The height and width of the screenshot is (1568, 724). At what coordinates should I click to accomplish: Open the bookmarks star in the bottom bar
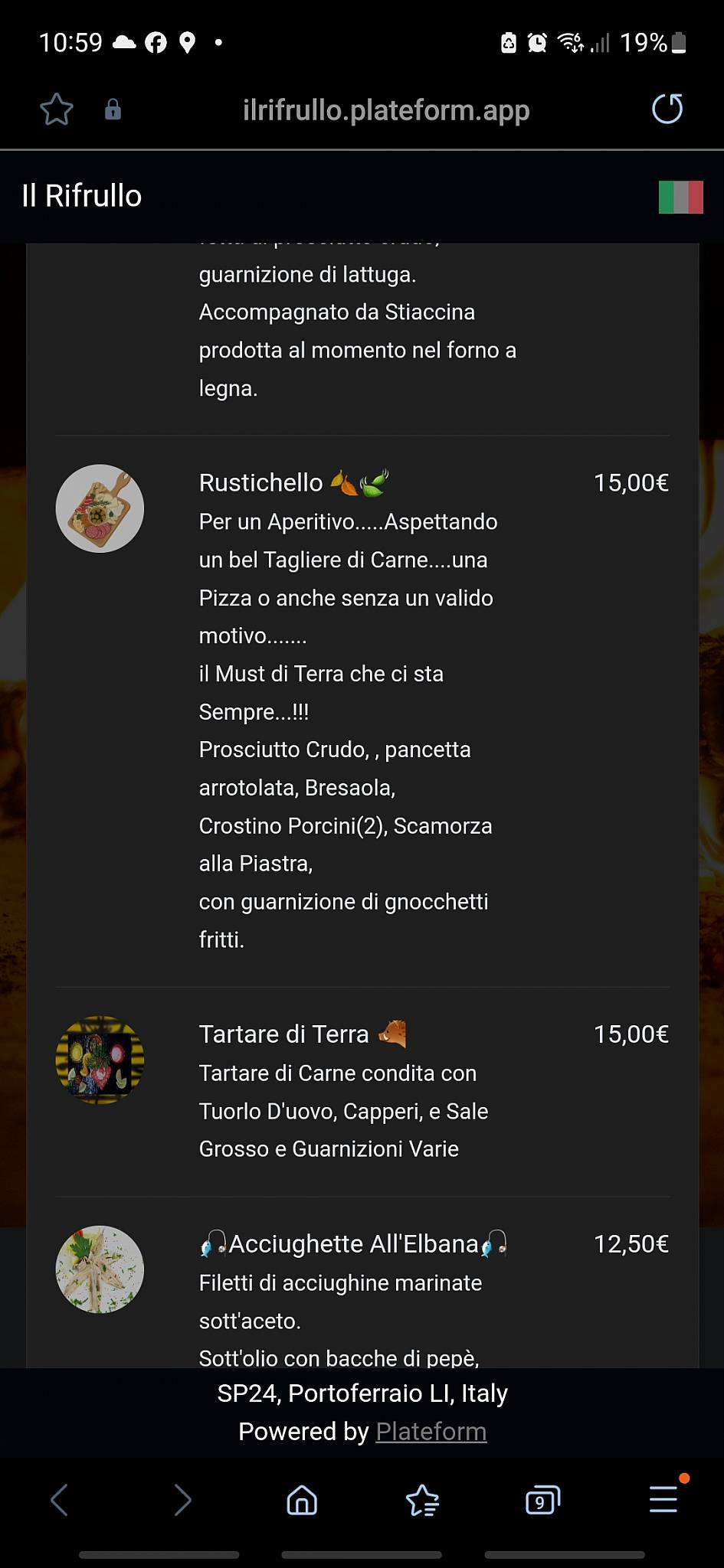coord(421,1499)
